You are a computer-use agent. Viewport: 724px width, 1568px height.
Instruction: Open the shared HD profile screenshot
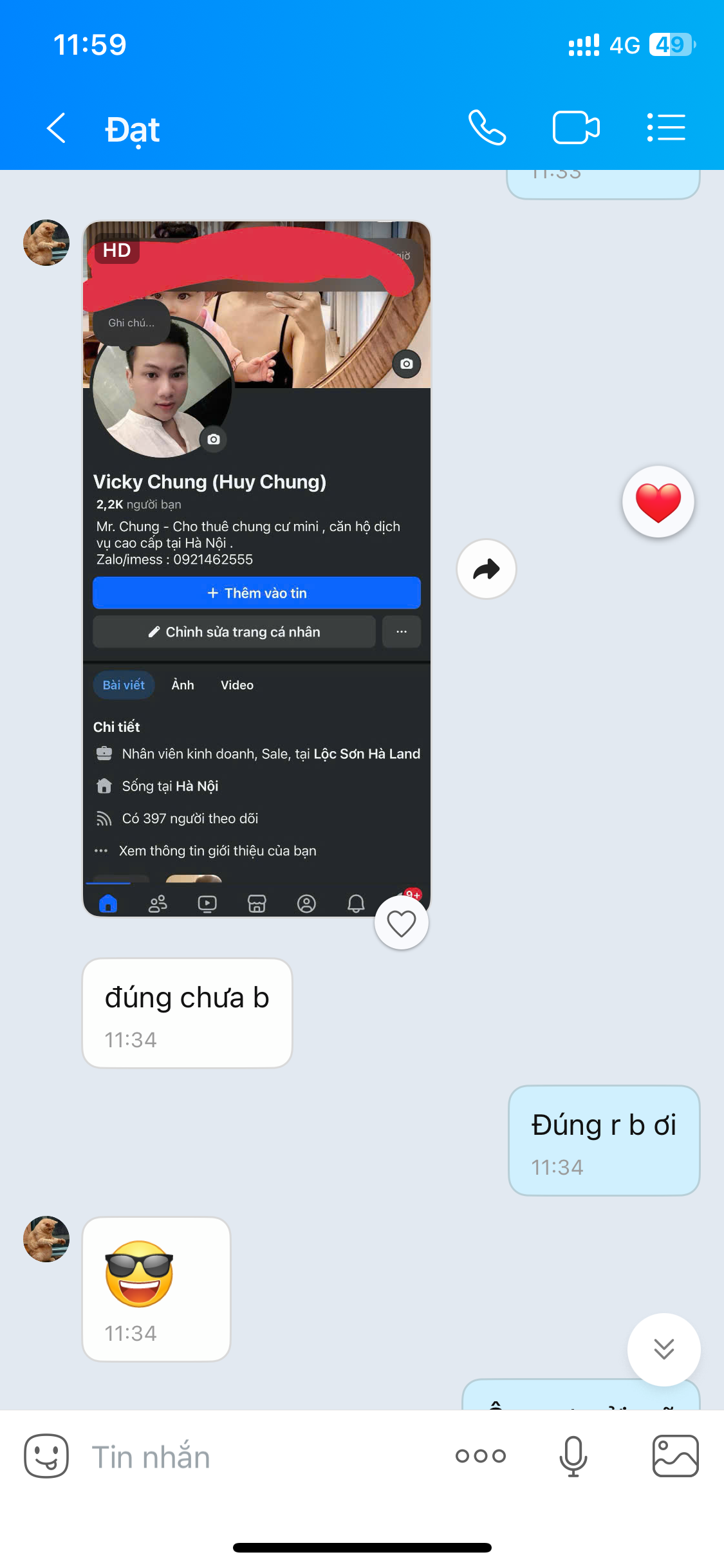tap(257, 569)
